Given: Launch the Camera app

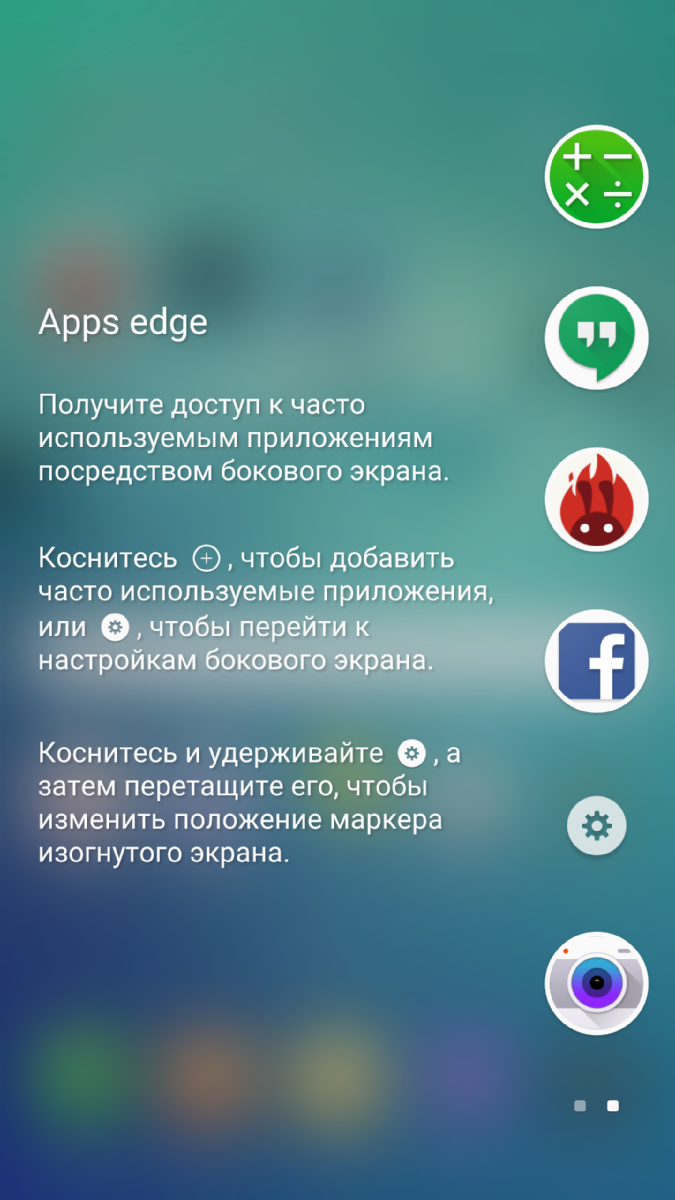Looking at the screenshot, I should 597,983.
